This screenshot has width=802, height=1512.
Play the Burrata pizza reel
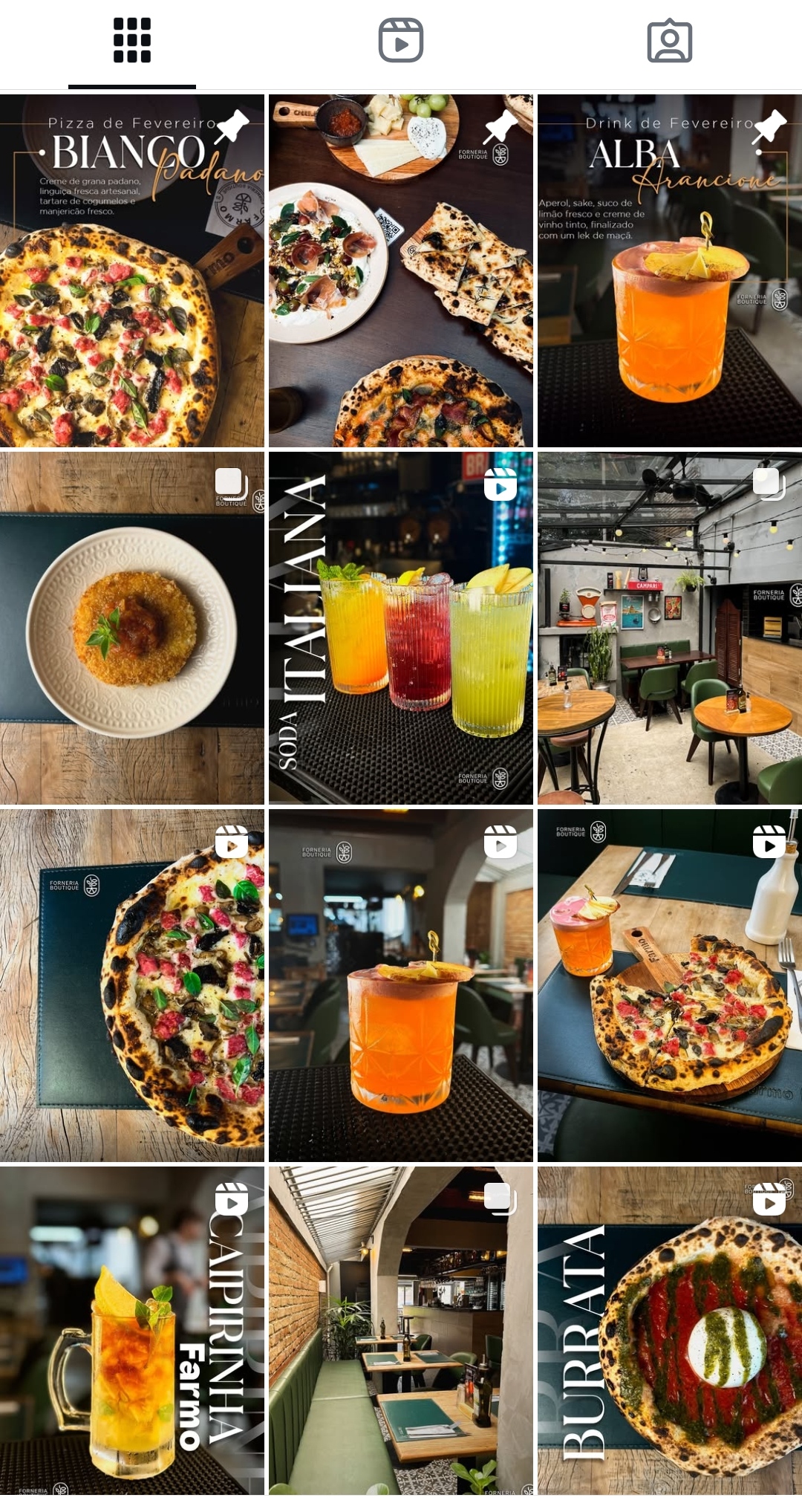[669, 1330]
